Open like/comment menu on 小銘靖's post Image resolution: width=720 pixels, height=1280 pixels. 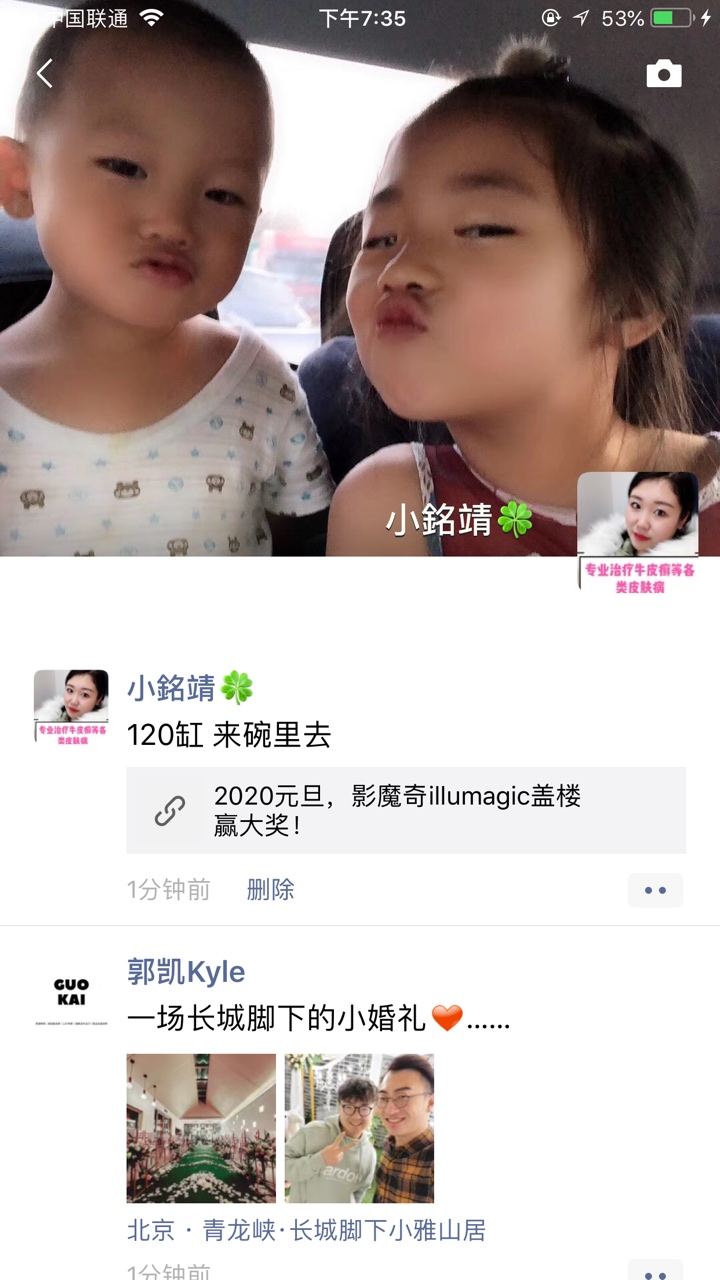[655, 890]
